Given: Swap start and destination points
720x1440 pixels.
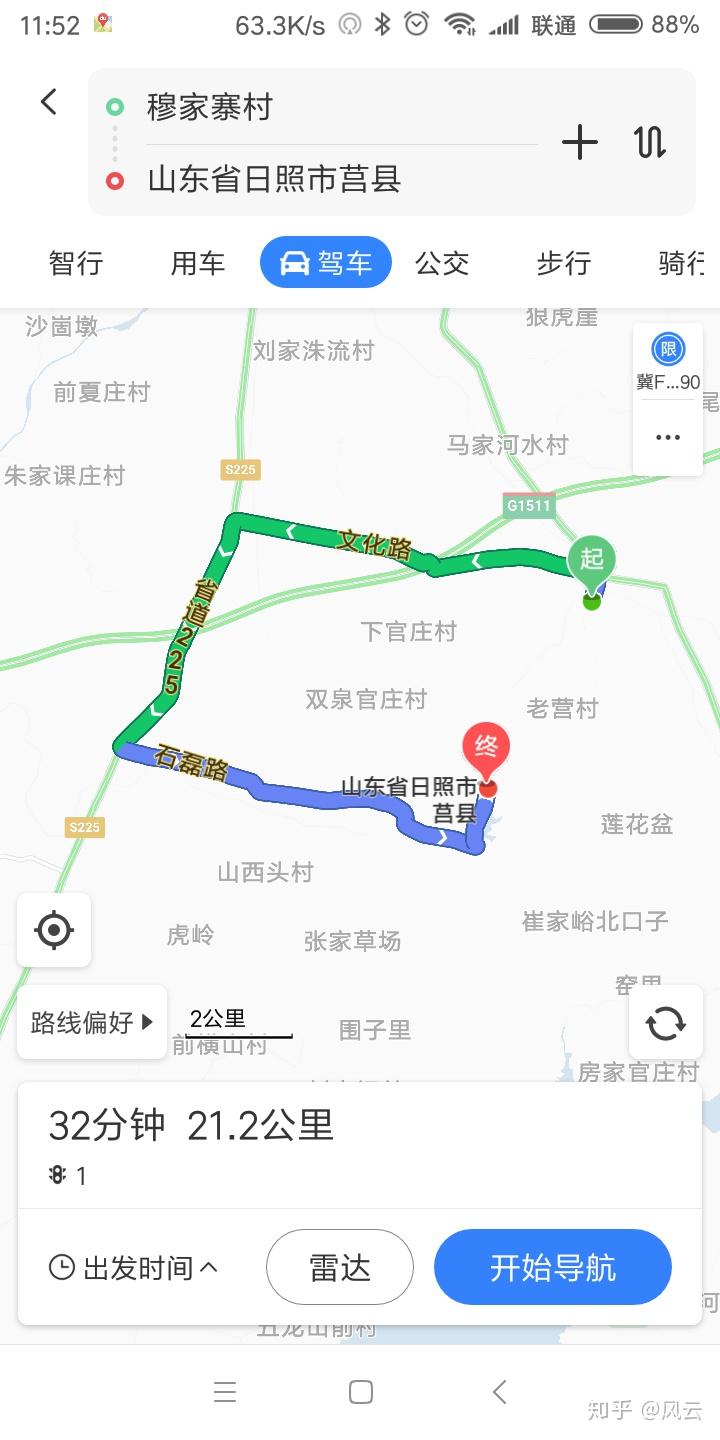Looking at the screenshot, I should tap(651, 143).
